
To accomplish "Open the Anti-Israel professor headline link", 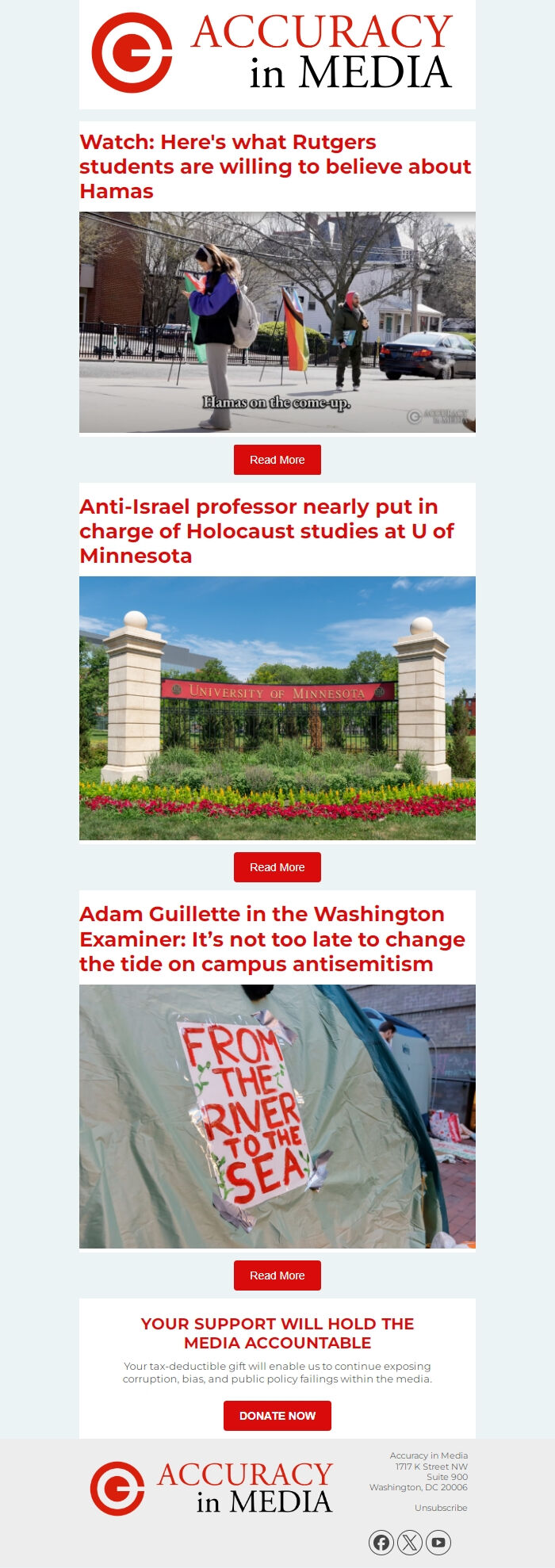I will click(x=267, y=531).
